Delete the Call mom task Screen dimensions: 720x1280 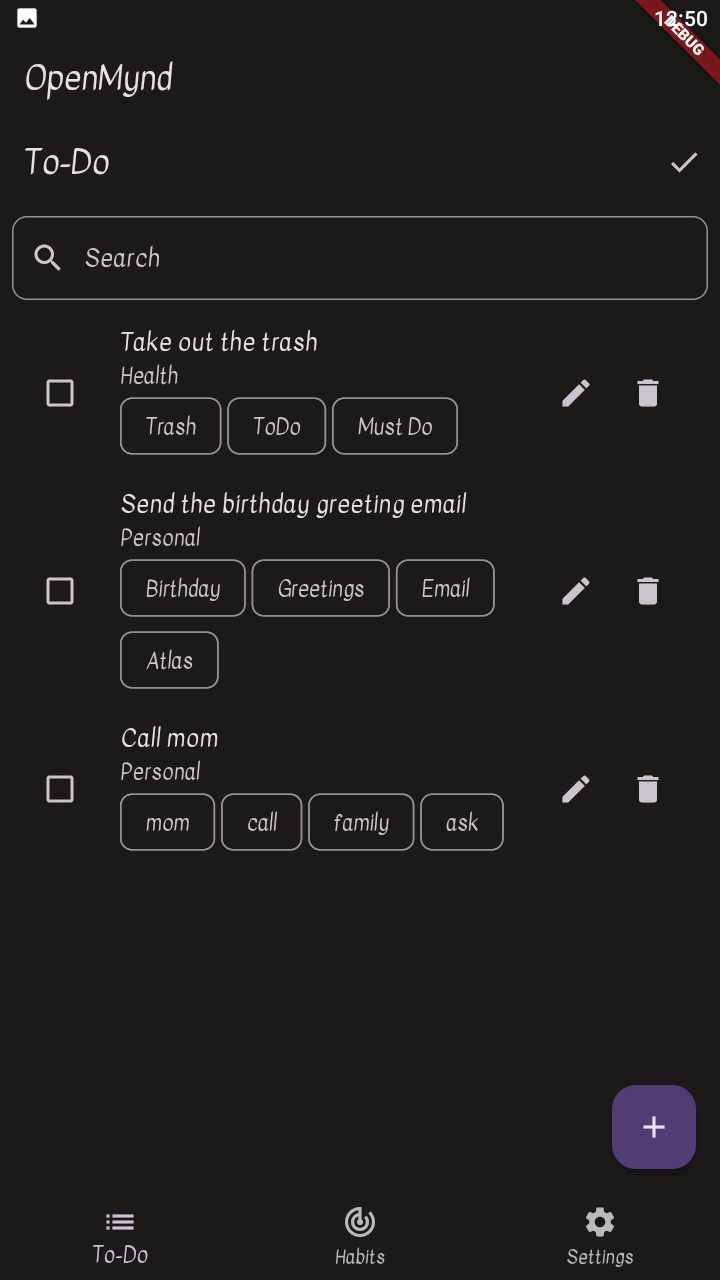tap(648, 789)
